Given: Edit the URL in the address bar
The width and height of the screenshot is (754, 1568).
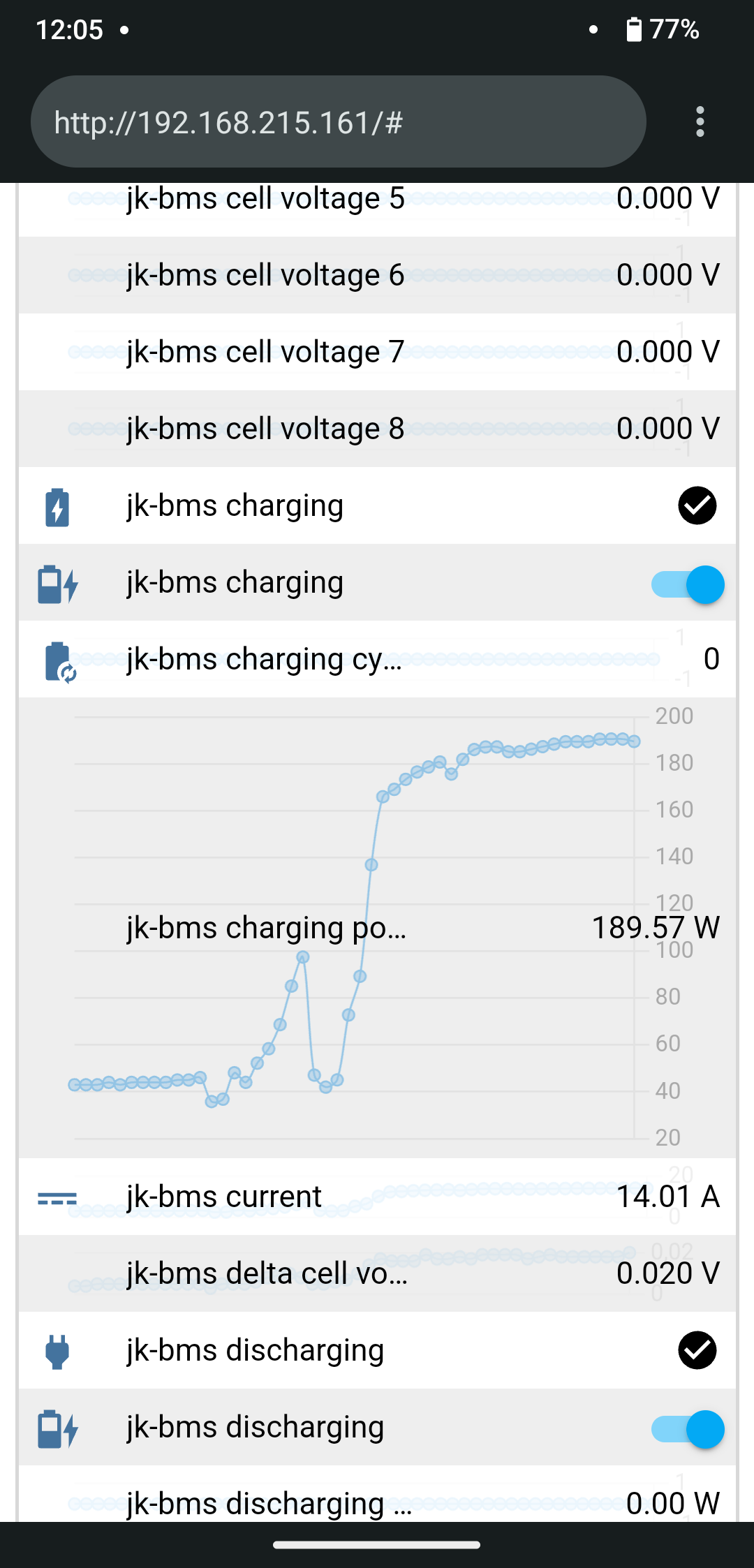Looking at the screenshot, I should [338, 122].
